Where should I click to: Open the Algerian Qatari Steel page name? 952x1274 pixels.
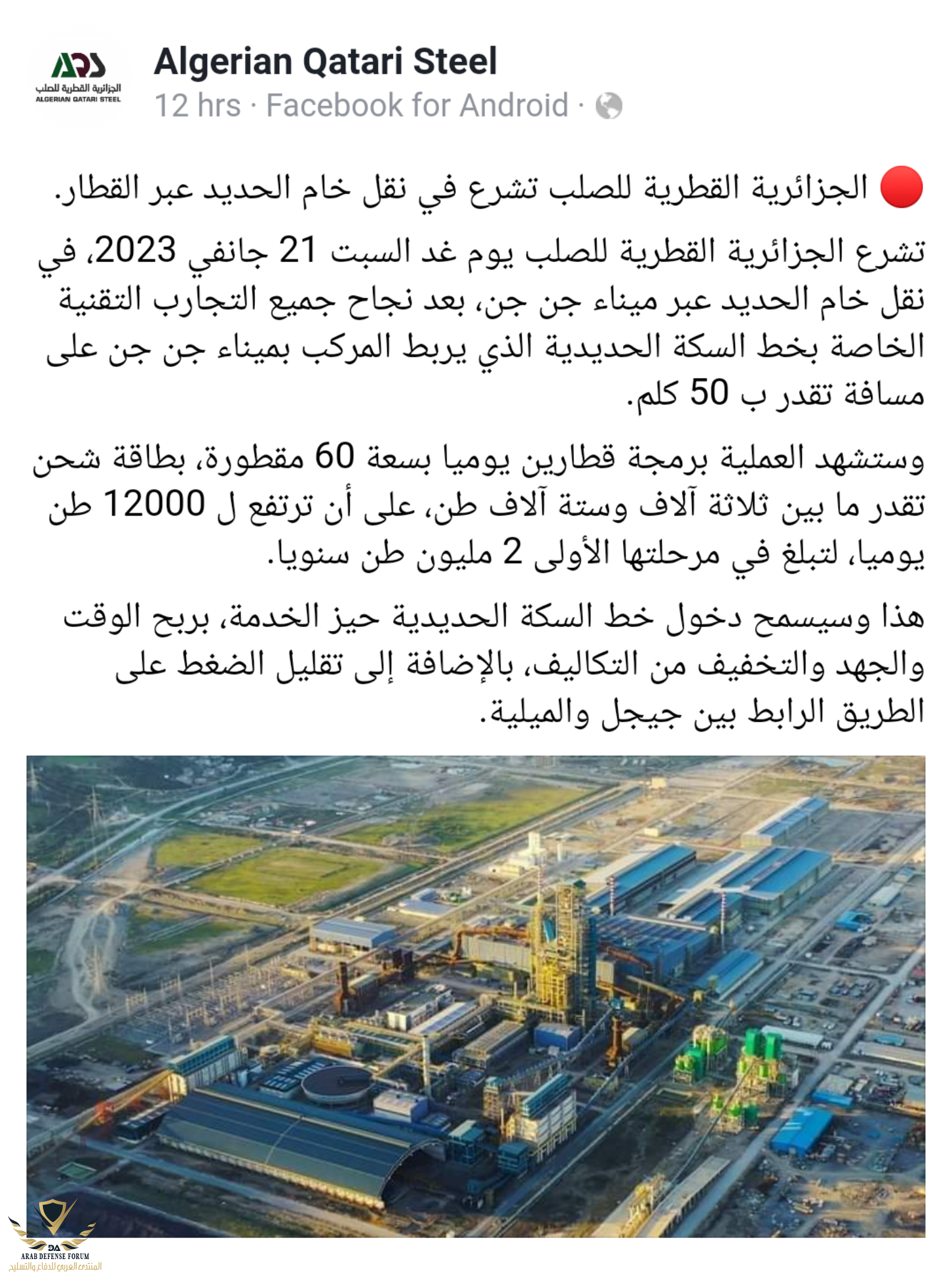[x=325, y=62]
